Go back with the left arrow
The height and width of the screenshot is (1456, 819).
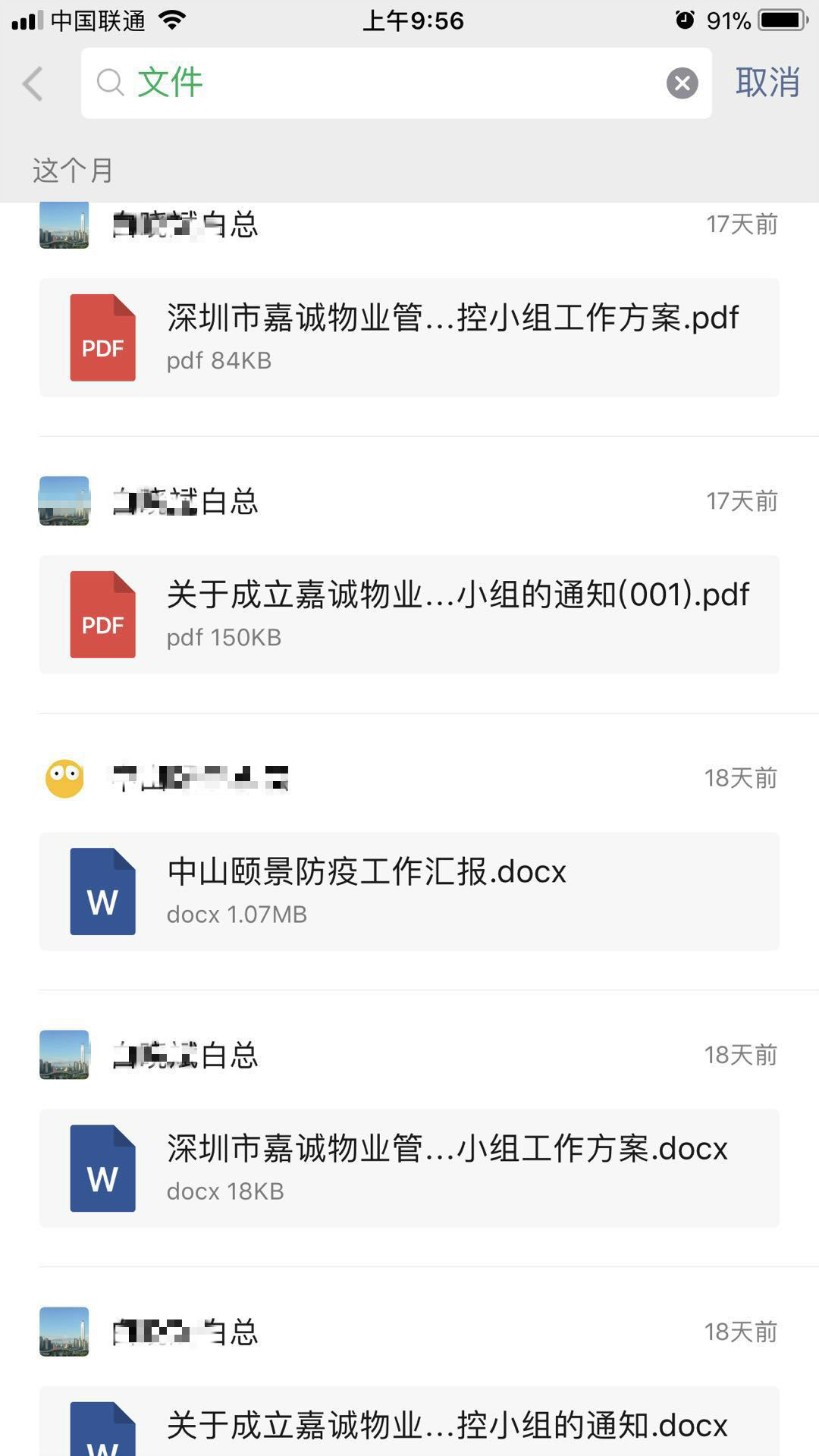point(33,83)
